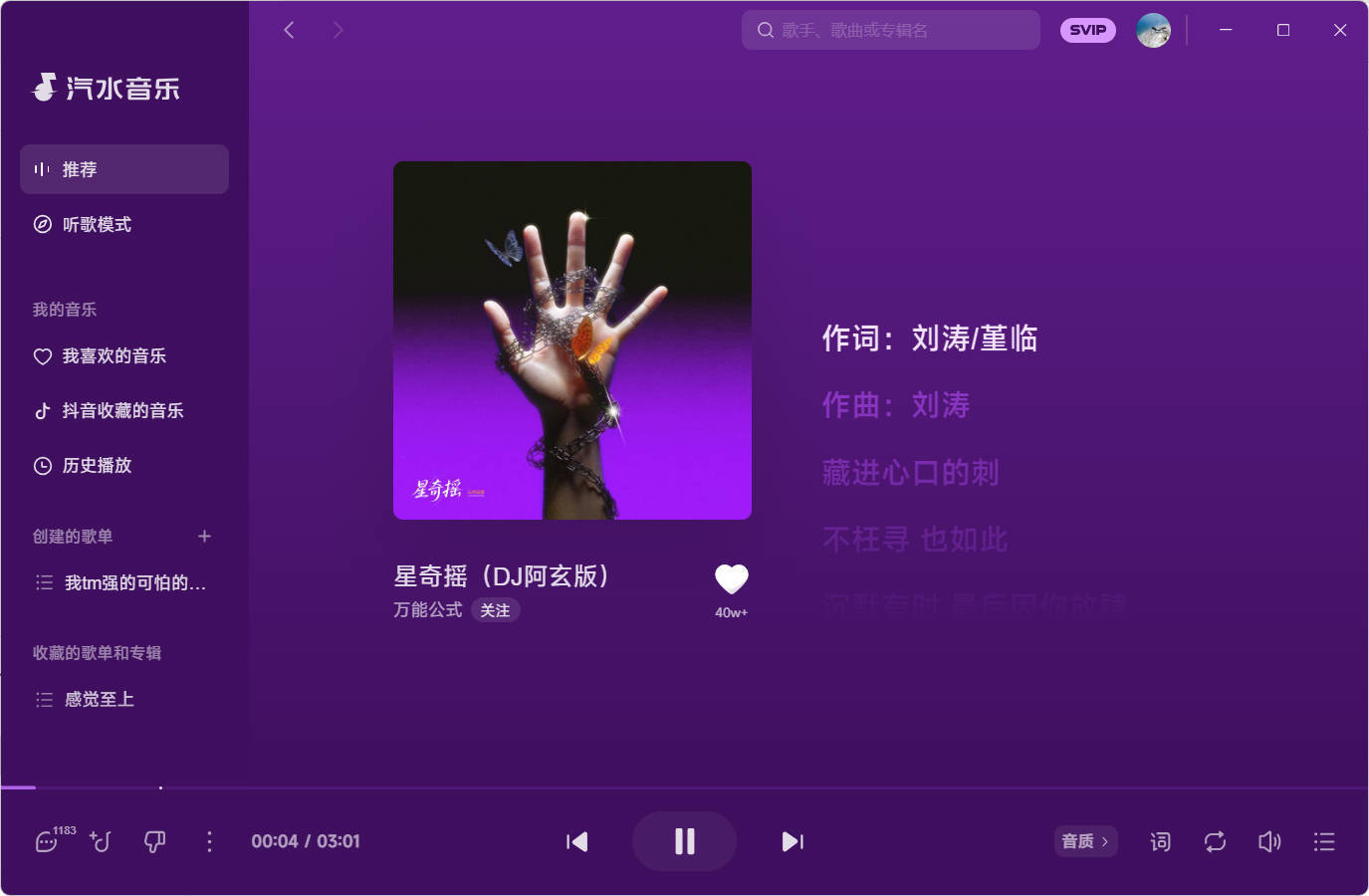Open the 感觉至上 collected playlist
Viewport: 1369px width, 896px height.
[99, 699]
